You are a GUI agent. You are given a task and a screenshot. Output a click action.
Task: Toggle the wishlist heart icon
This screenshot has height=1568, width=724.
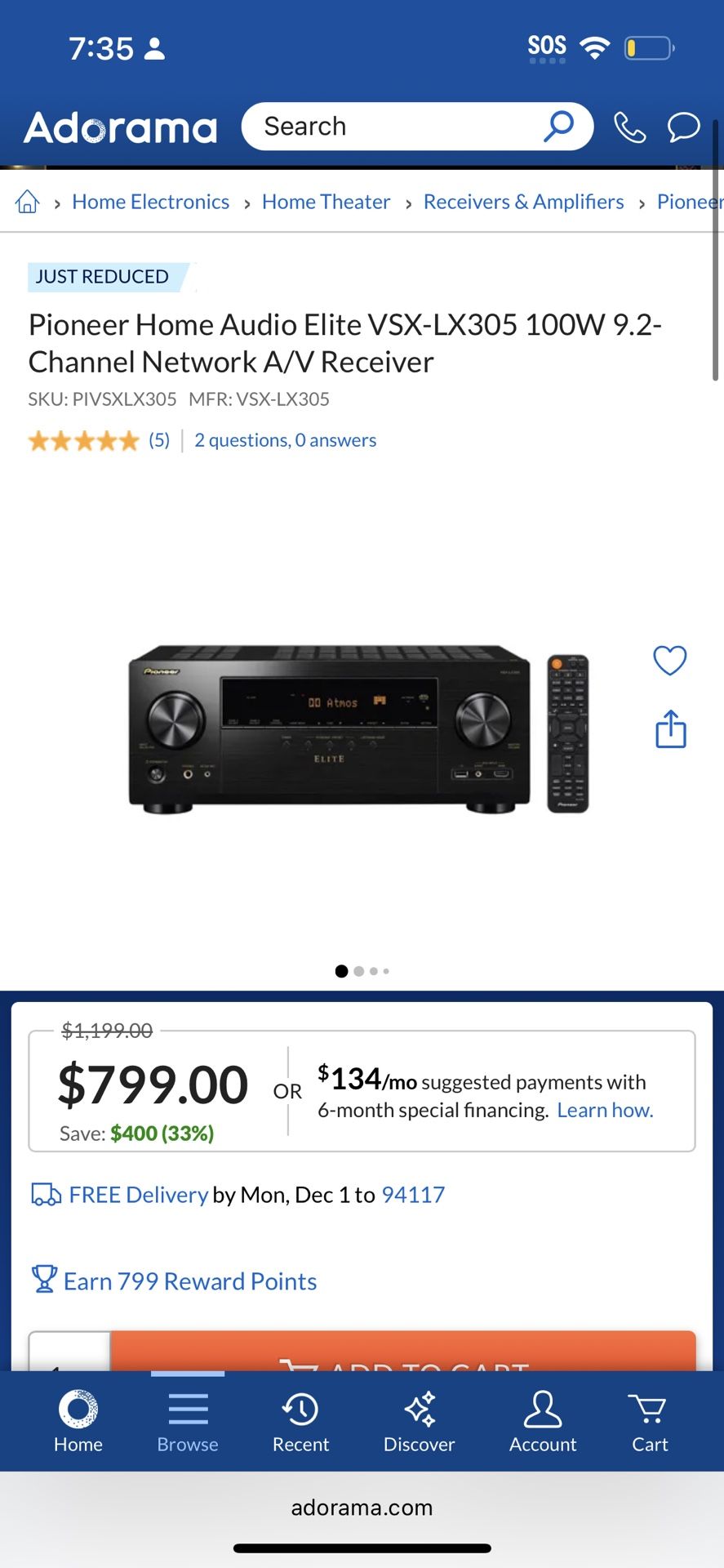tap(669, 660)
